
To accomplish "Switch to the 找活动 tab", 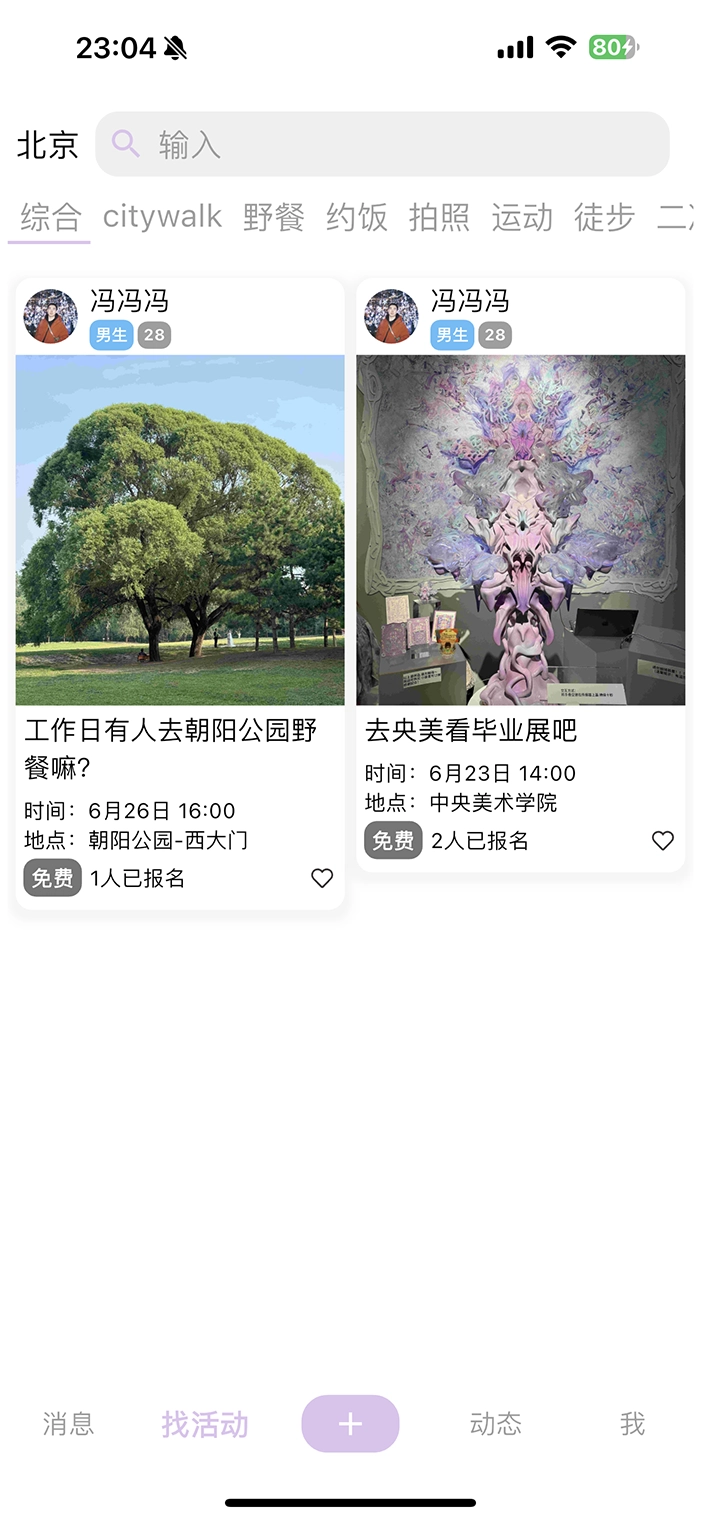I will pyautogui.click(x=205, y=1423).
